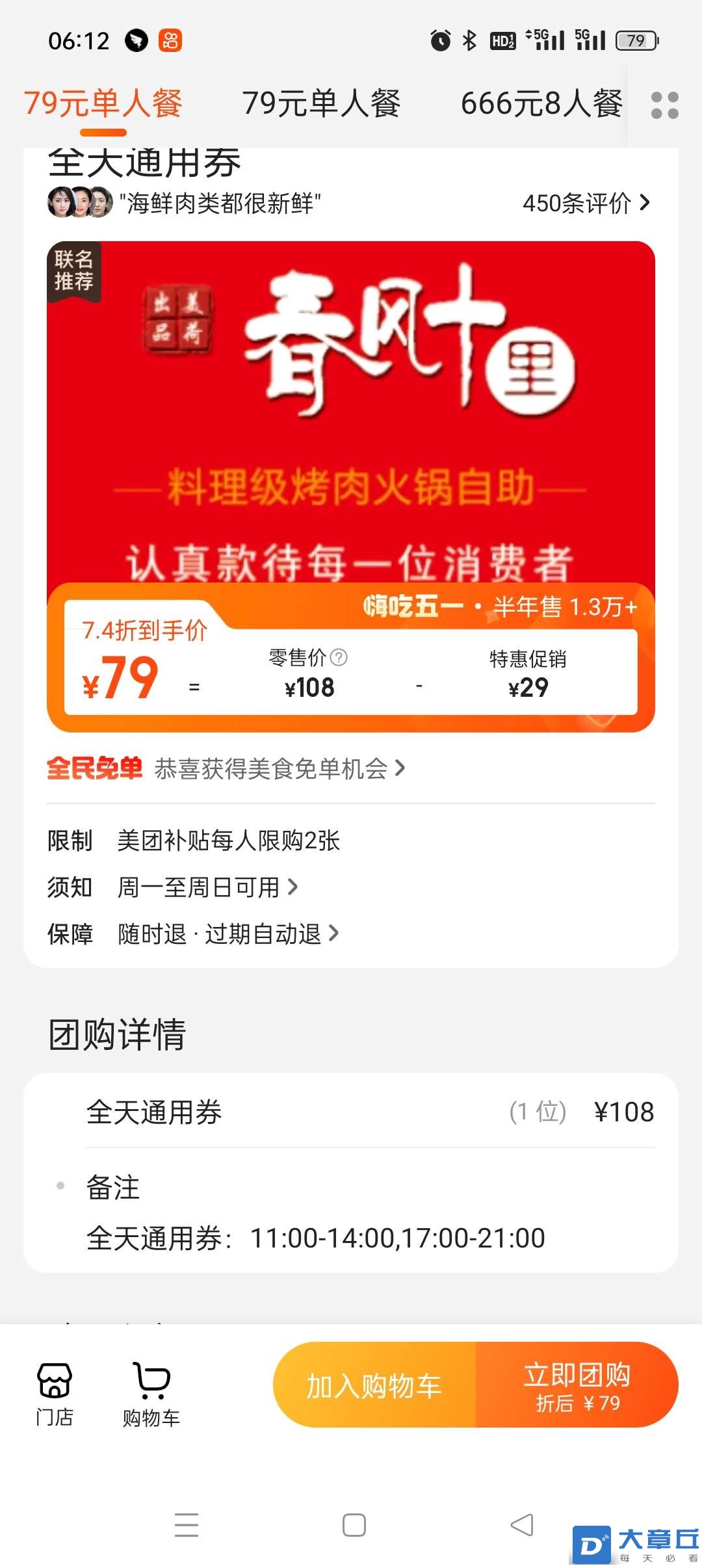
Task: Expand 周一至周日可用 usage notice
Action: tap(207, 887)
